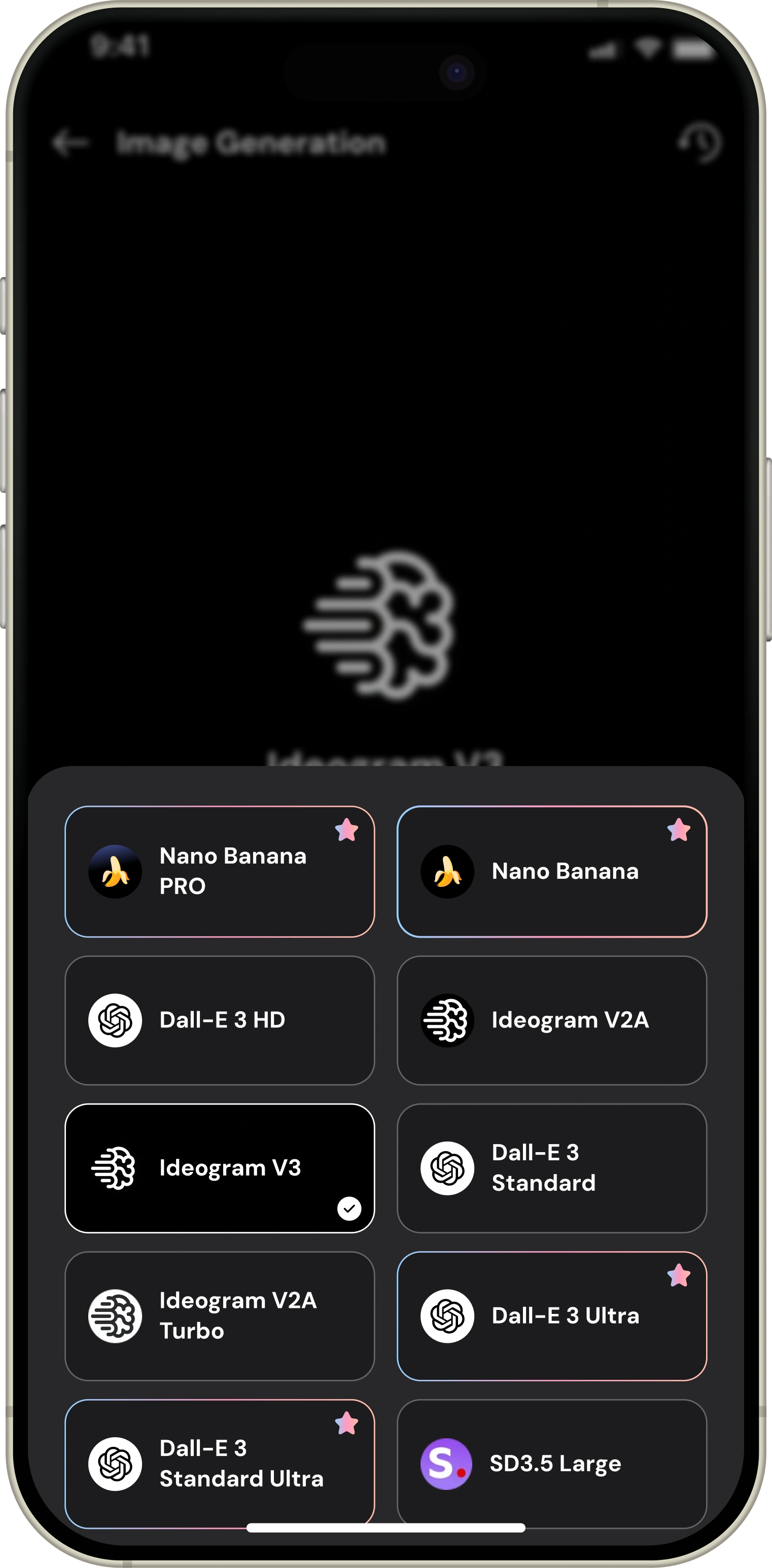Pick the Dall-E 3 Ultra model
The height and width of the screenshot is (1568, 772).
pyautogui.click(x=551, y=1316)
